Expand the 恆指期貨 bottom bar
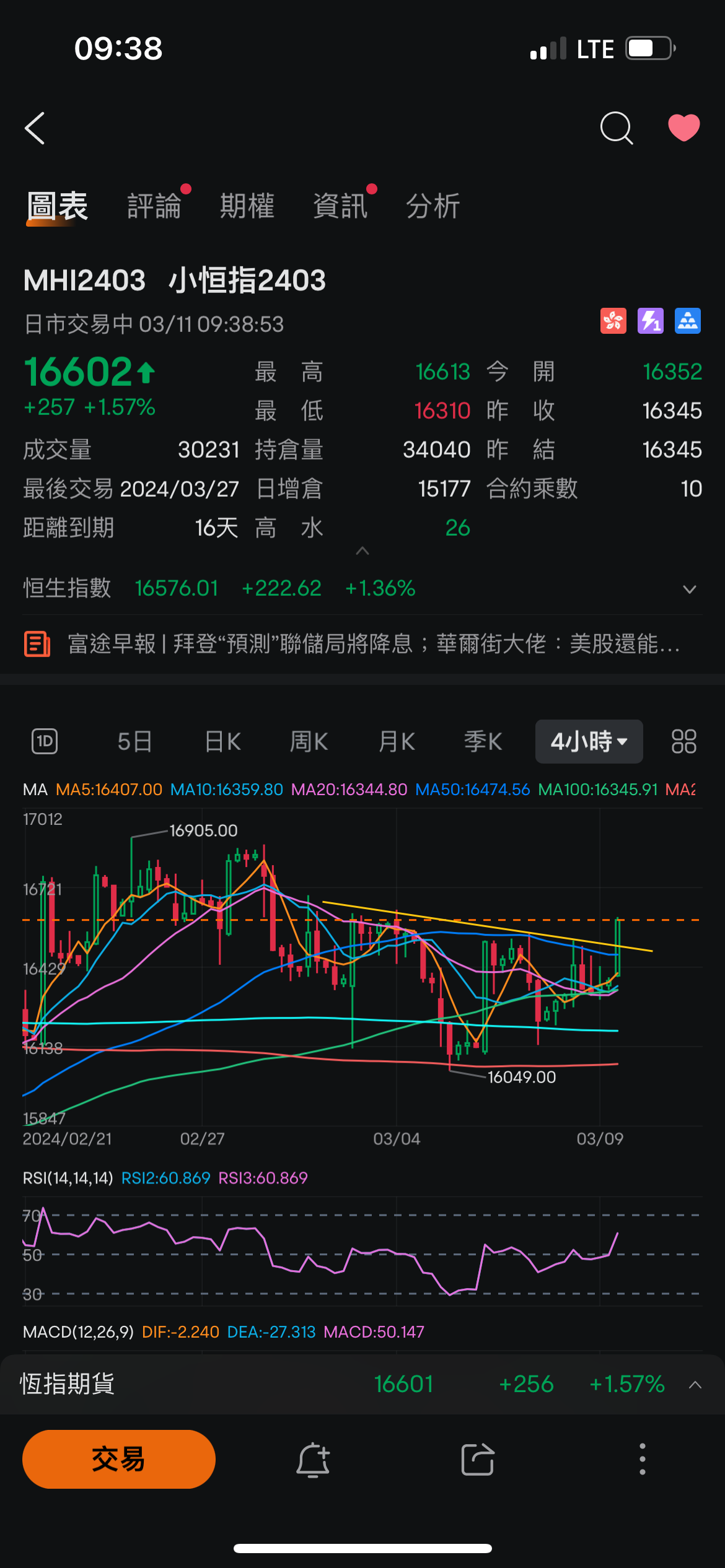Screen dimensions: 725x1568 pos(695,1385)
